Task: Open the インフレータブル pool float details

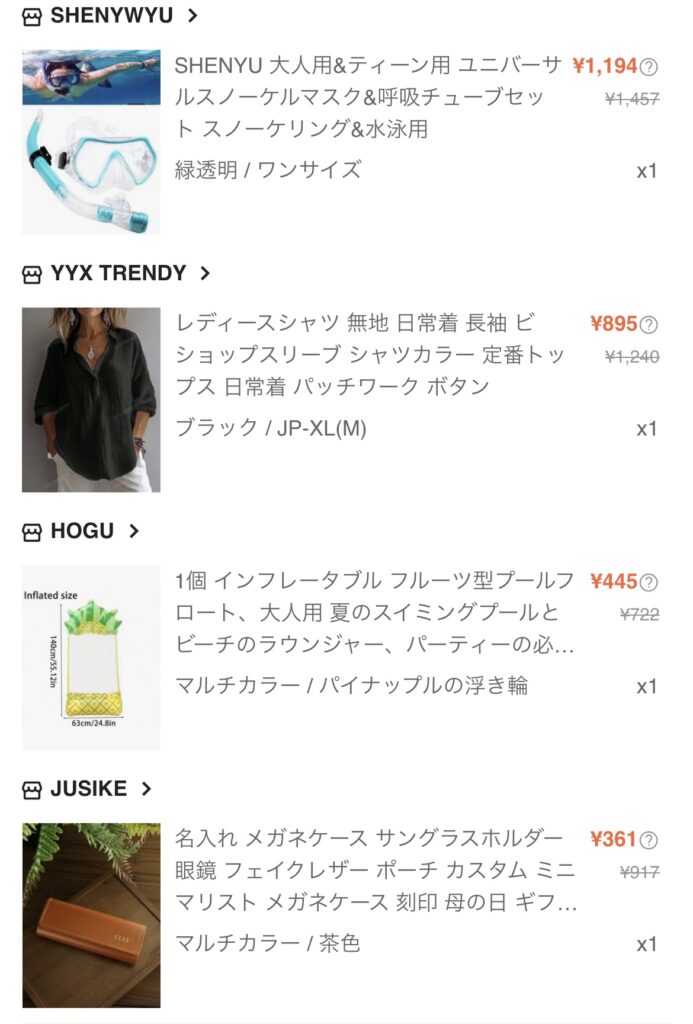Action: pos(374,613)
